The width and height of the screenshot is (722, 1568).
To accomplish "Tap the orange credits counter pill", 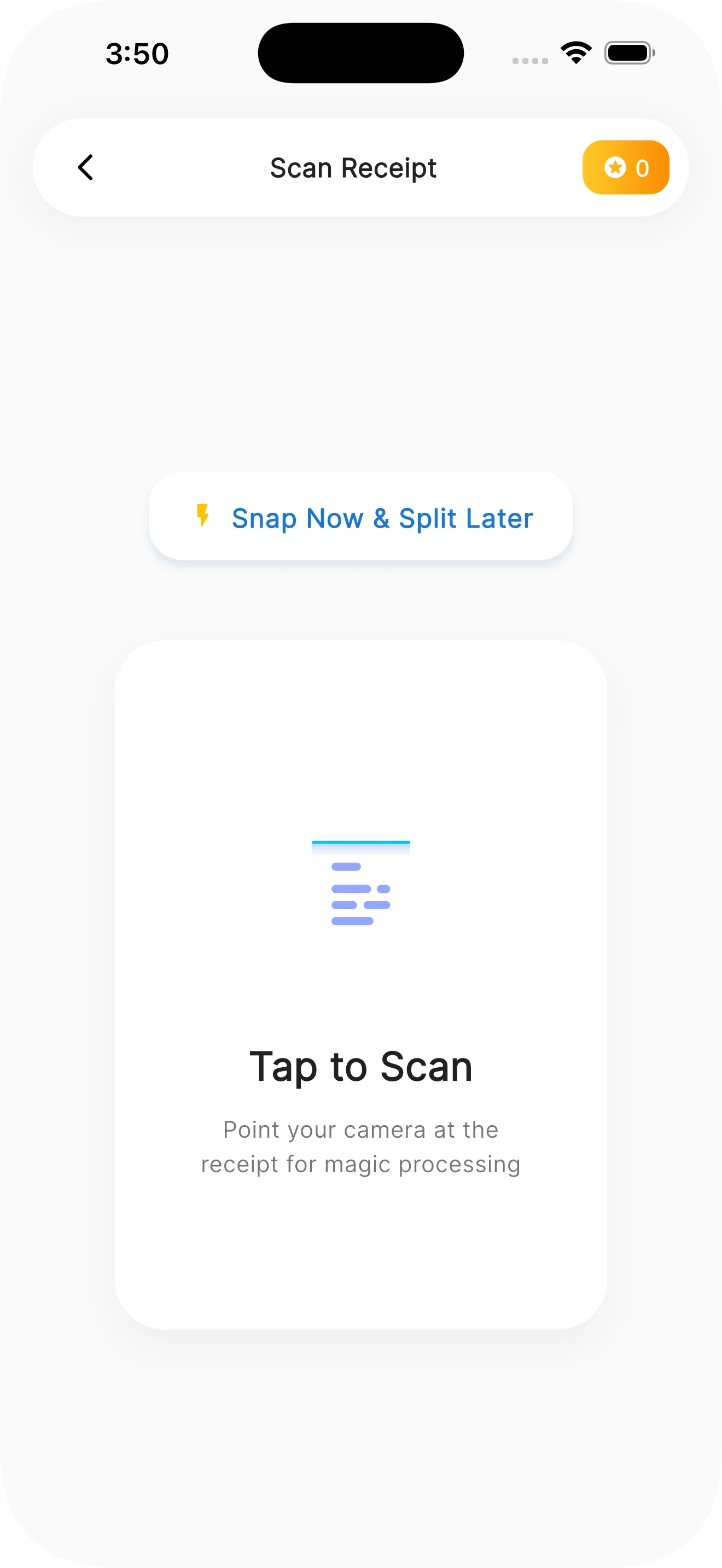I will tap(625, 167).
